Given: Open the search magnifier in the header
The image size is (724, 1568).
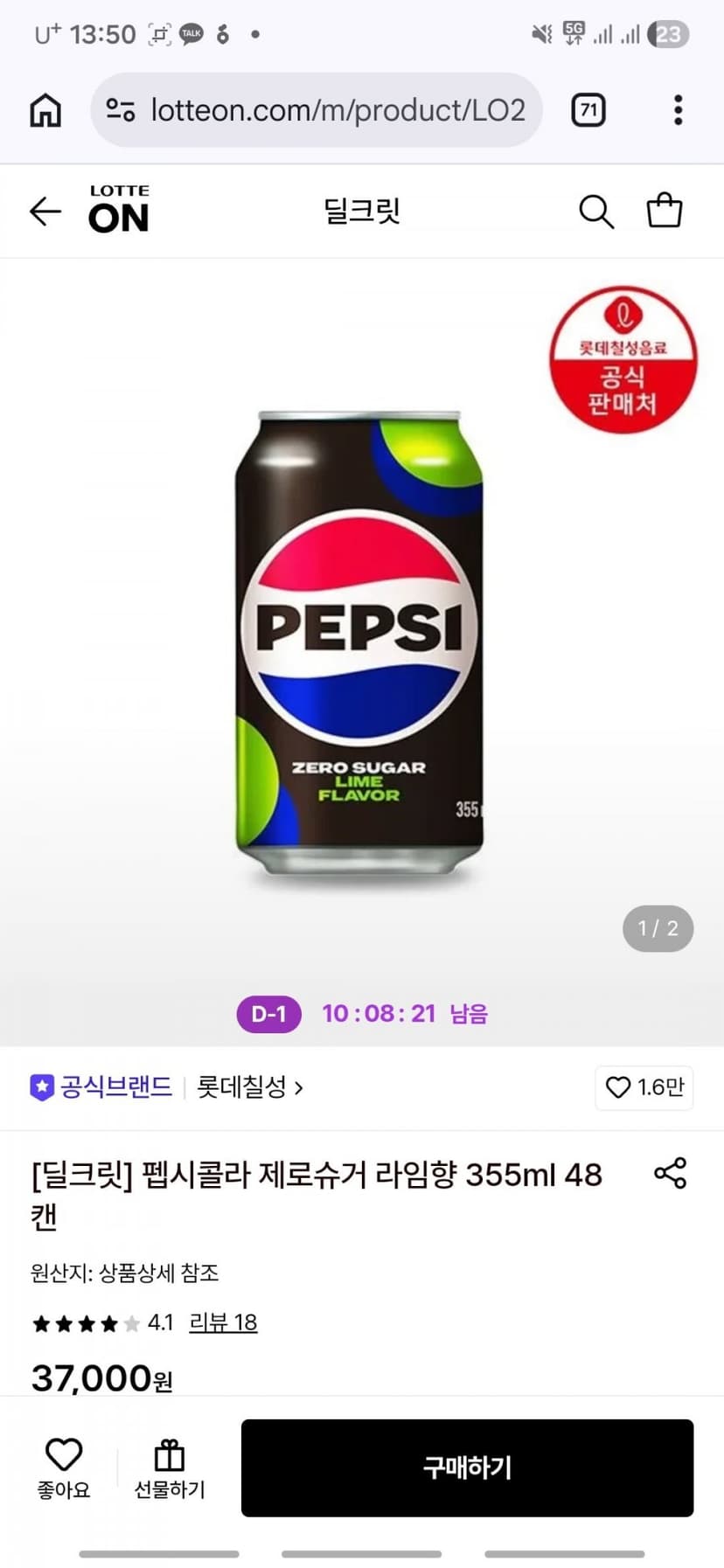Looking at the screenshot, I should pyautogui.click(x=596, y=212).
